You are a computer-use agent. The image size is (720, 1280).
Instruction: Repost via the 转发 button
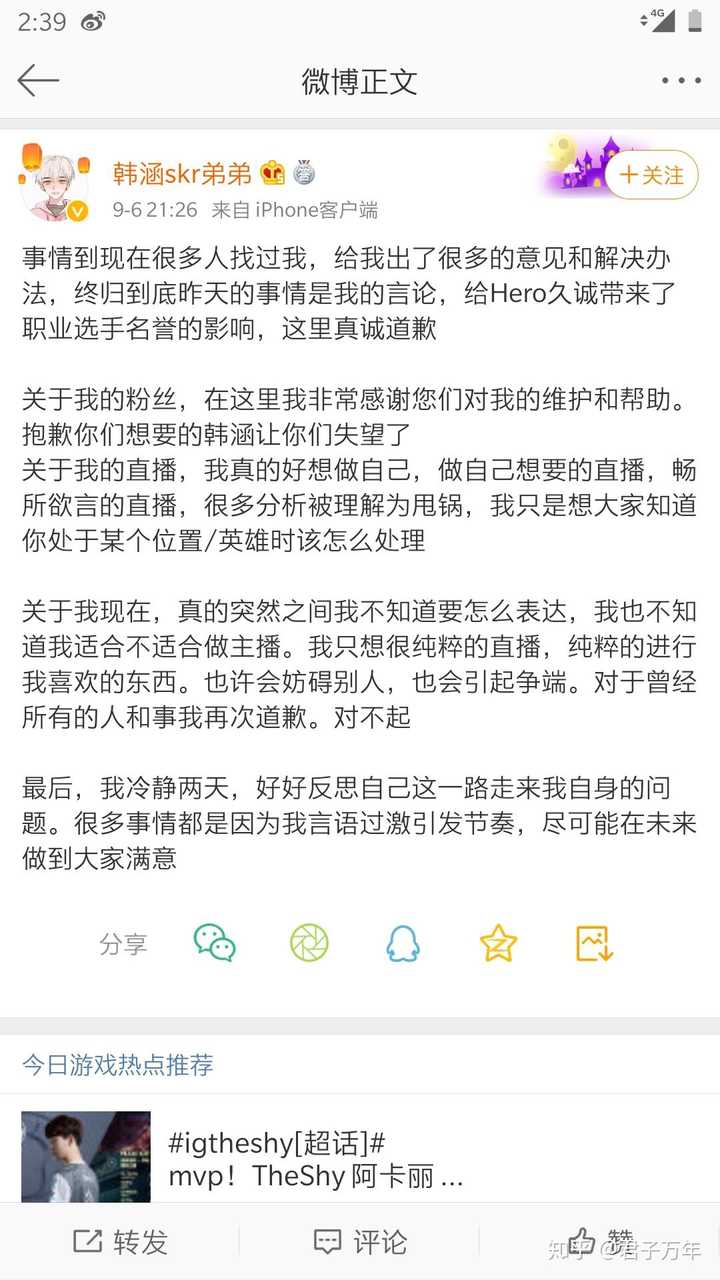120,1242
